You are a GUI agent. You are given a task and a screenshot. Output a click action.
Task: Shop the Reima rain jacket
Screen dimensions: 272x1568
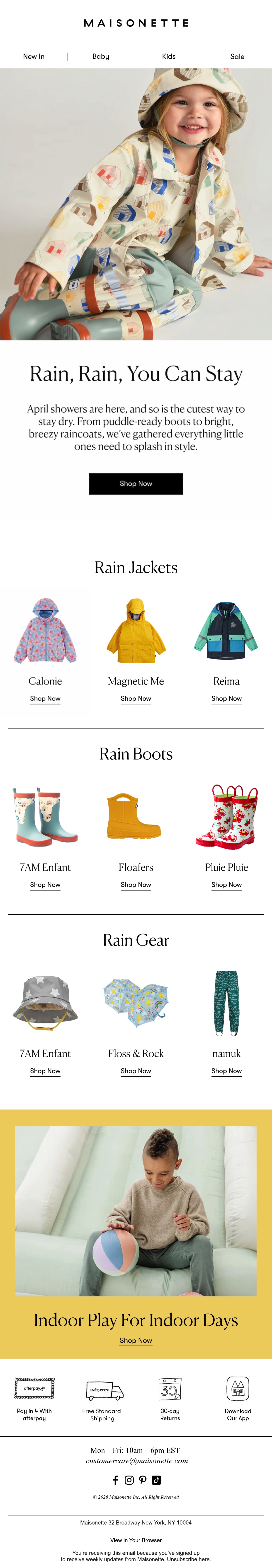[x=226, y=699]
